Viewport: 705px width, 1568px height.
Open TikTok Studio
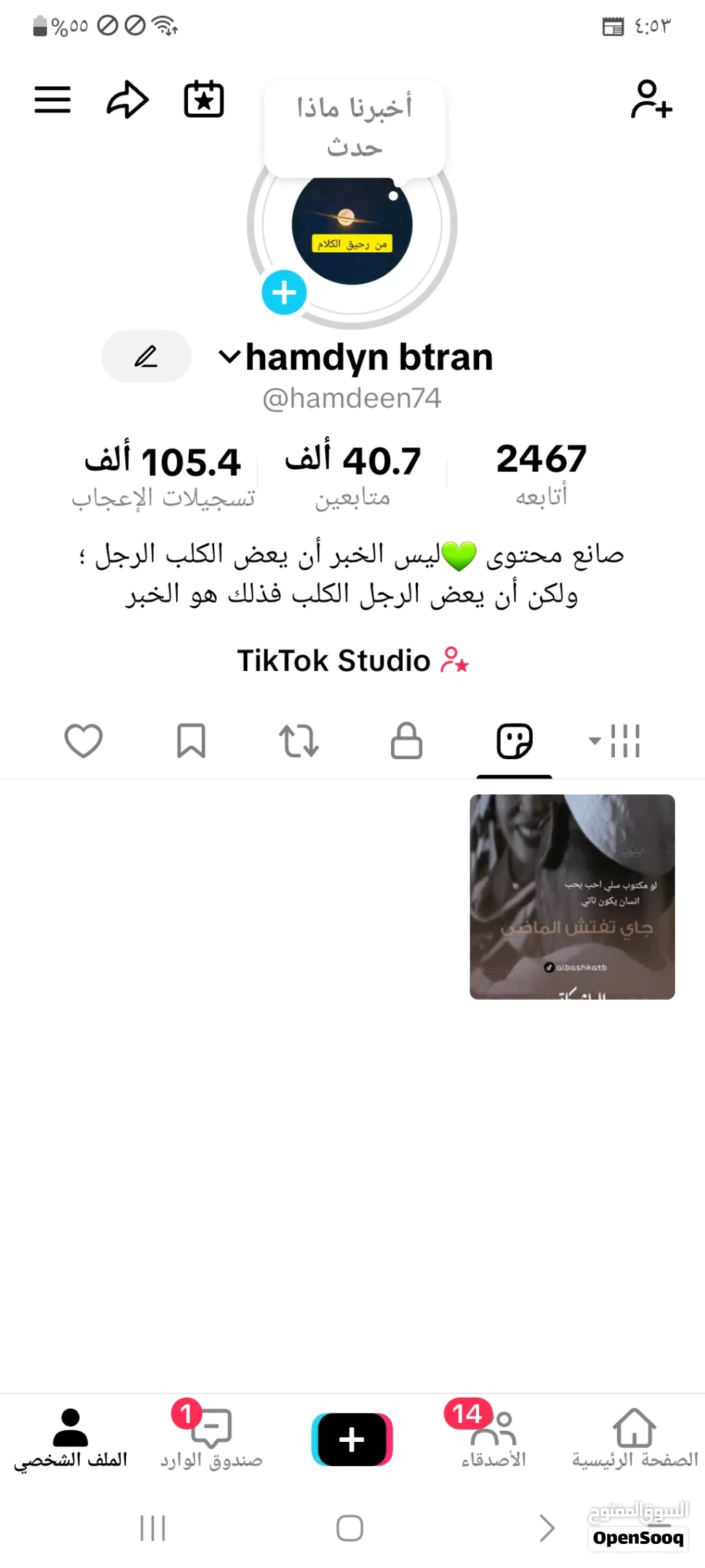[352, 661]
